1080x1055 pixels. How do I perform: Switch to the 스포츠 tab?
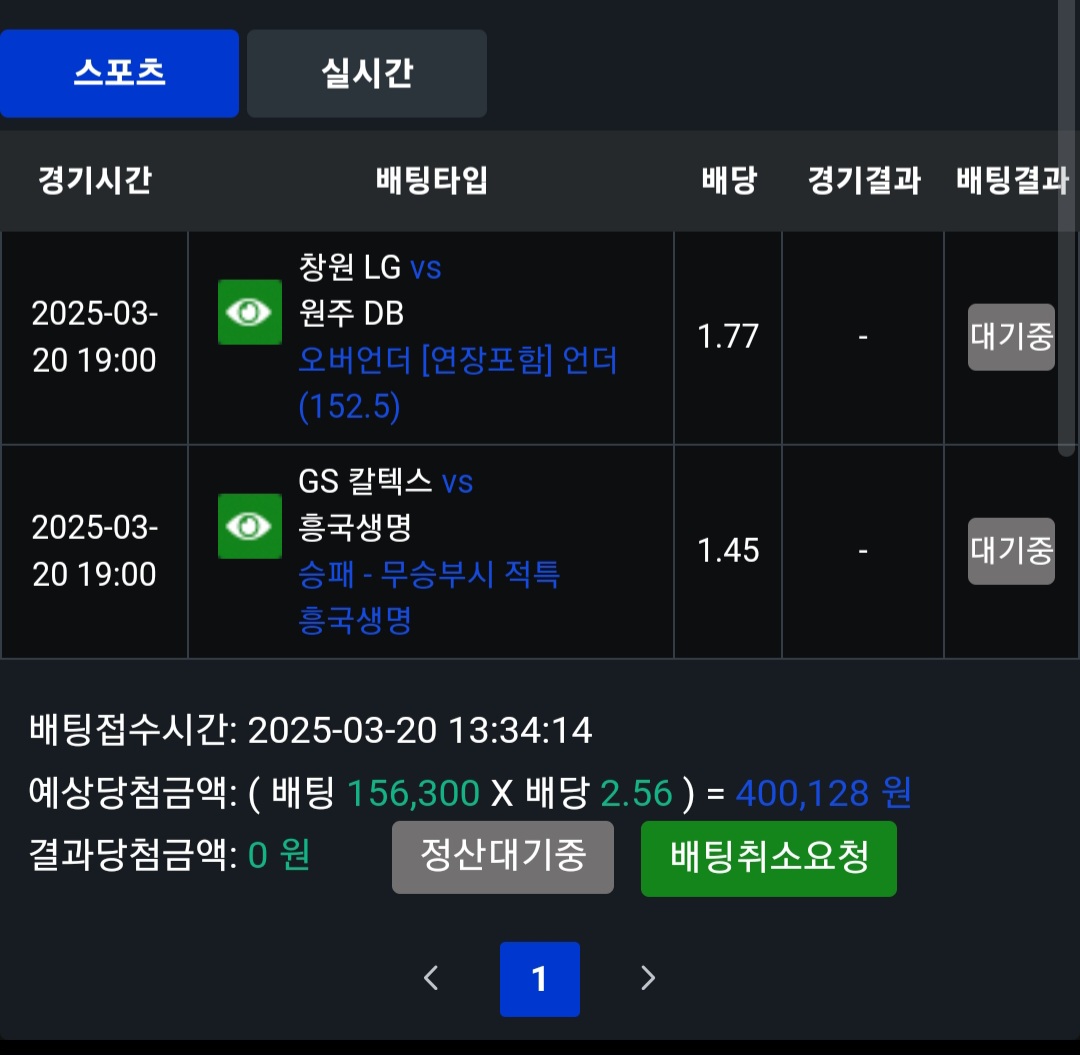119,73
